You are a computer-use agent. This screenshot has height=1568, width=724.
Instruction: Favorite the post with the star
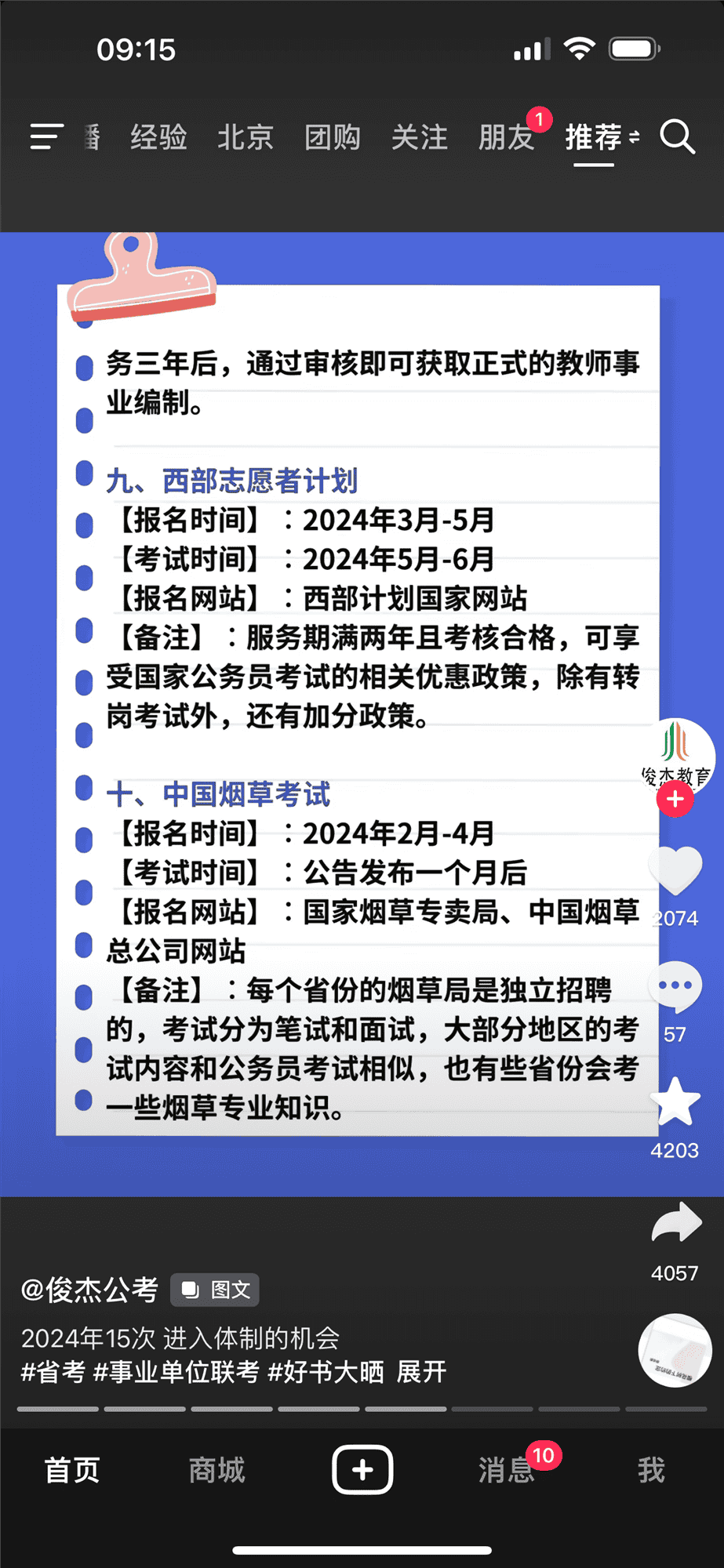675,1102
